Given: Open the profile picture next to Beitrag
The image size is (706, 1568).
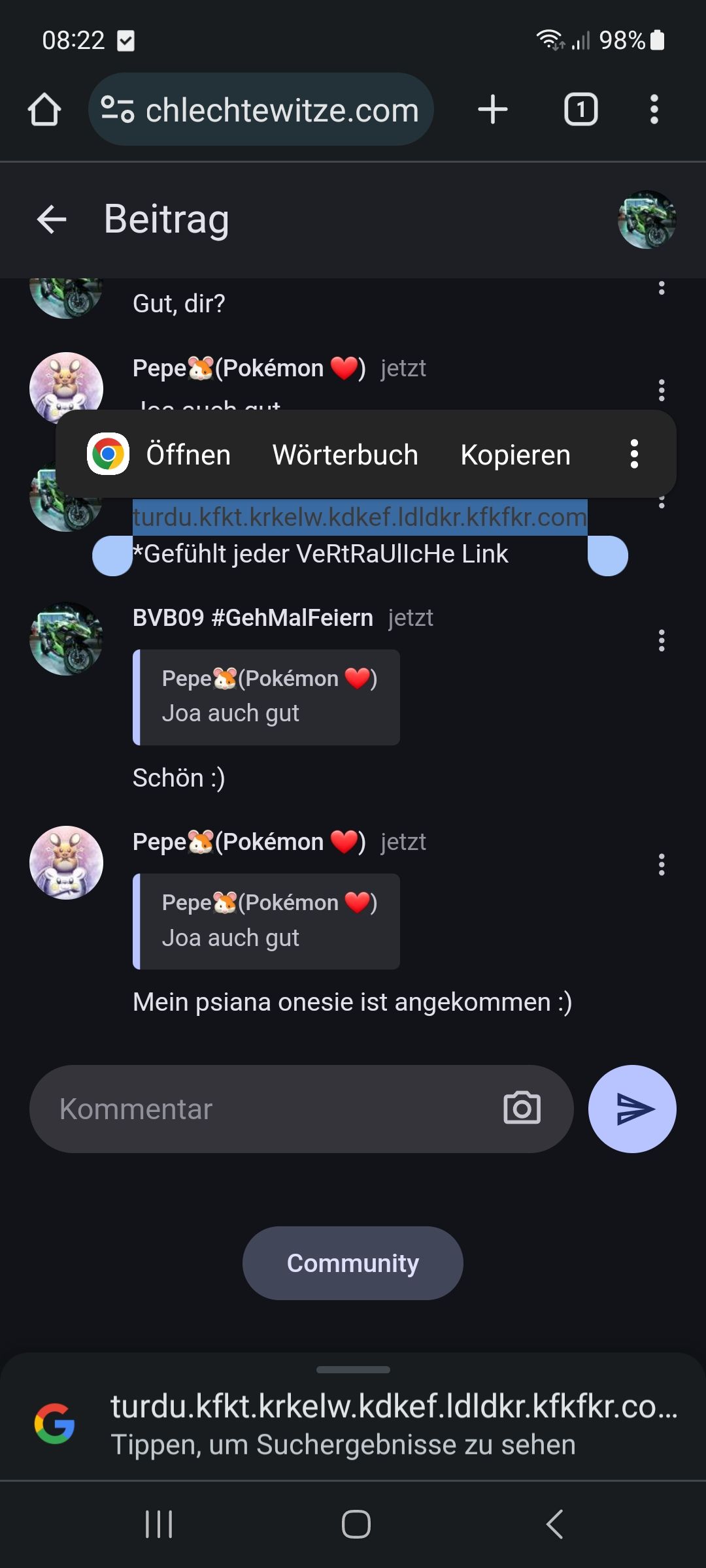Looking at the screenshot, I should click(x=647, y=220).
